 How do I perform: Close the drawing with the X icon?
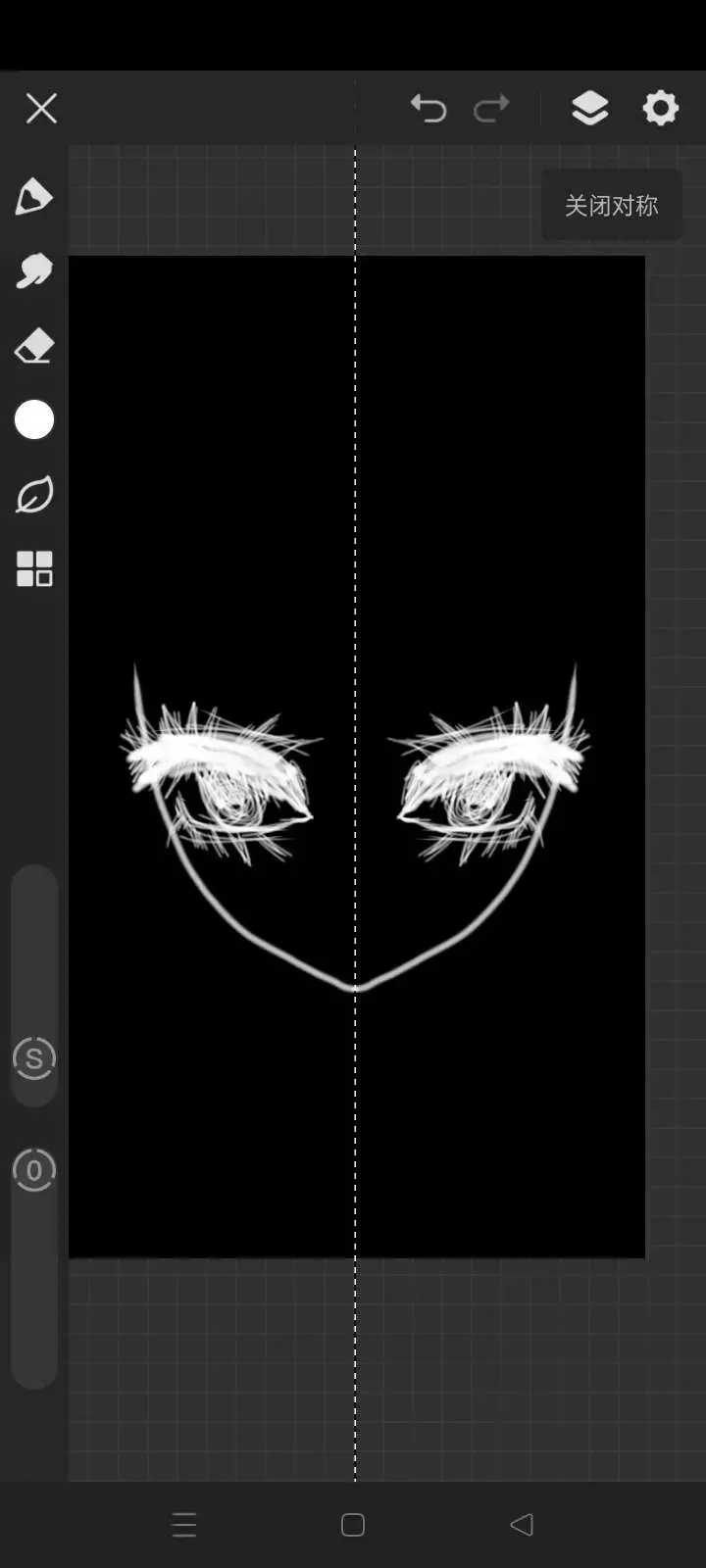41,108
